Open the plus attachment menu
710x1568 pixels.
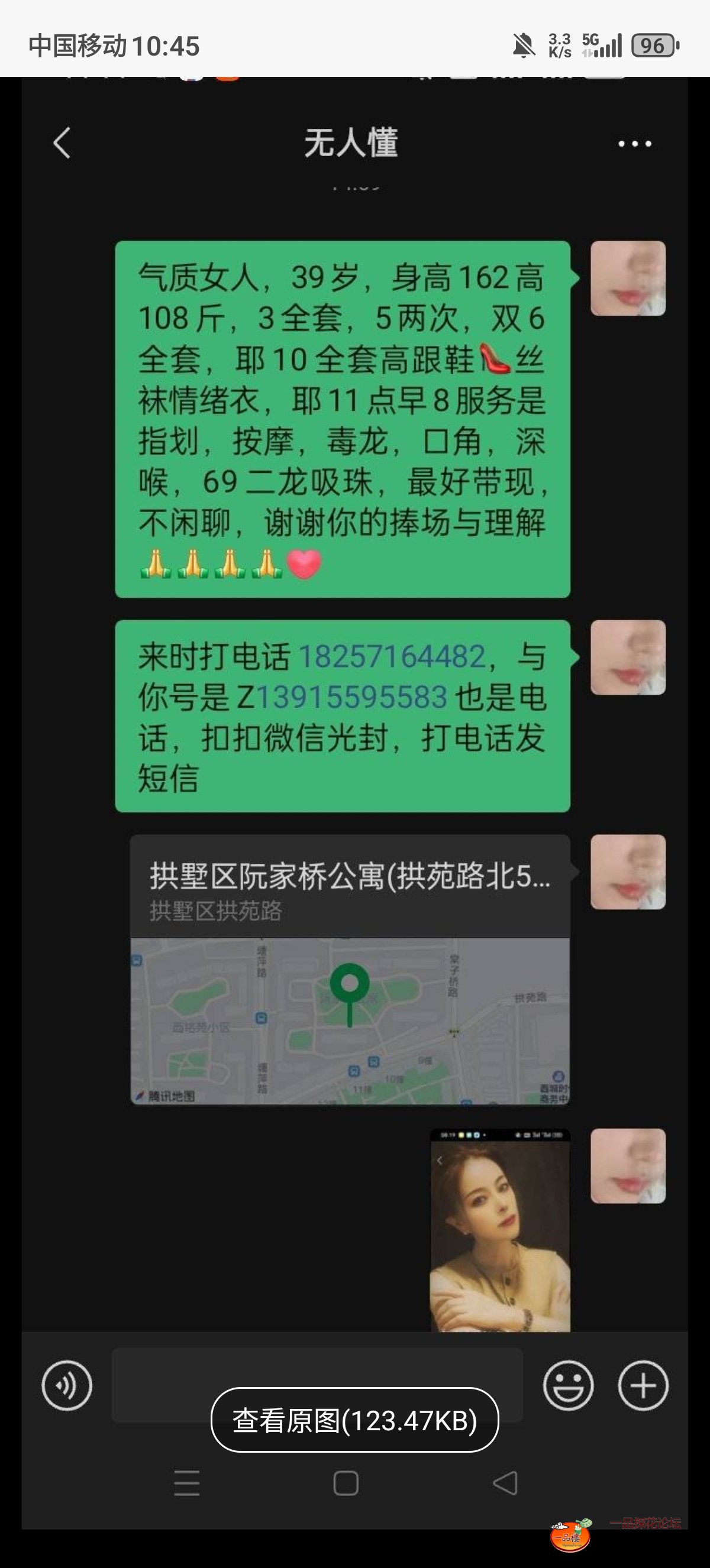click(641, 1385)
